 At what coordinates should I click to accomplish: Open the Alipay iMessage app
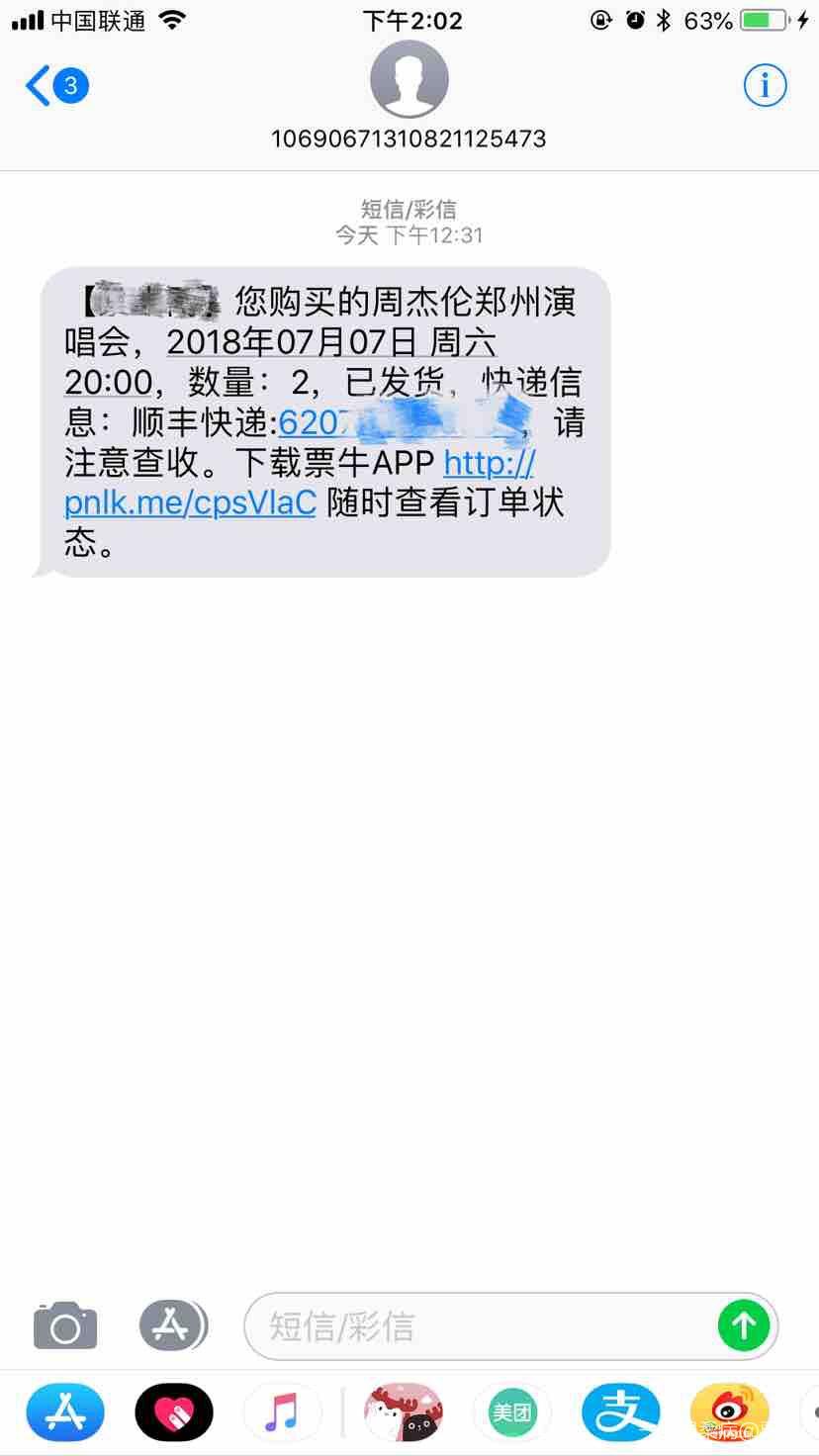(x=620, y=1411)
